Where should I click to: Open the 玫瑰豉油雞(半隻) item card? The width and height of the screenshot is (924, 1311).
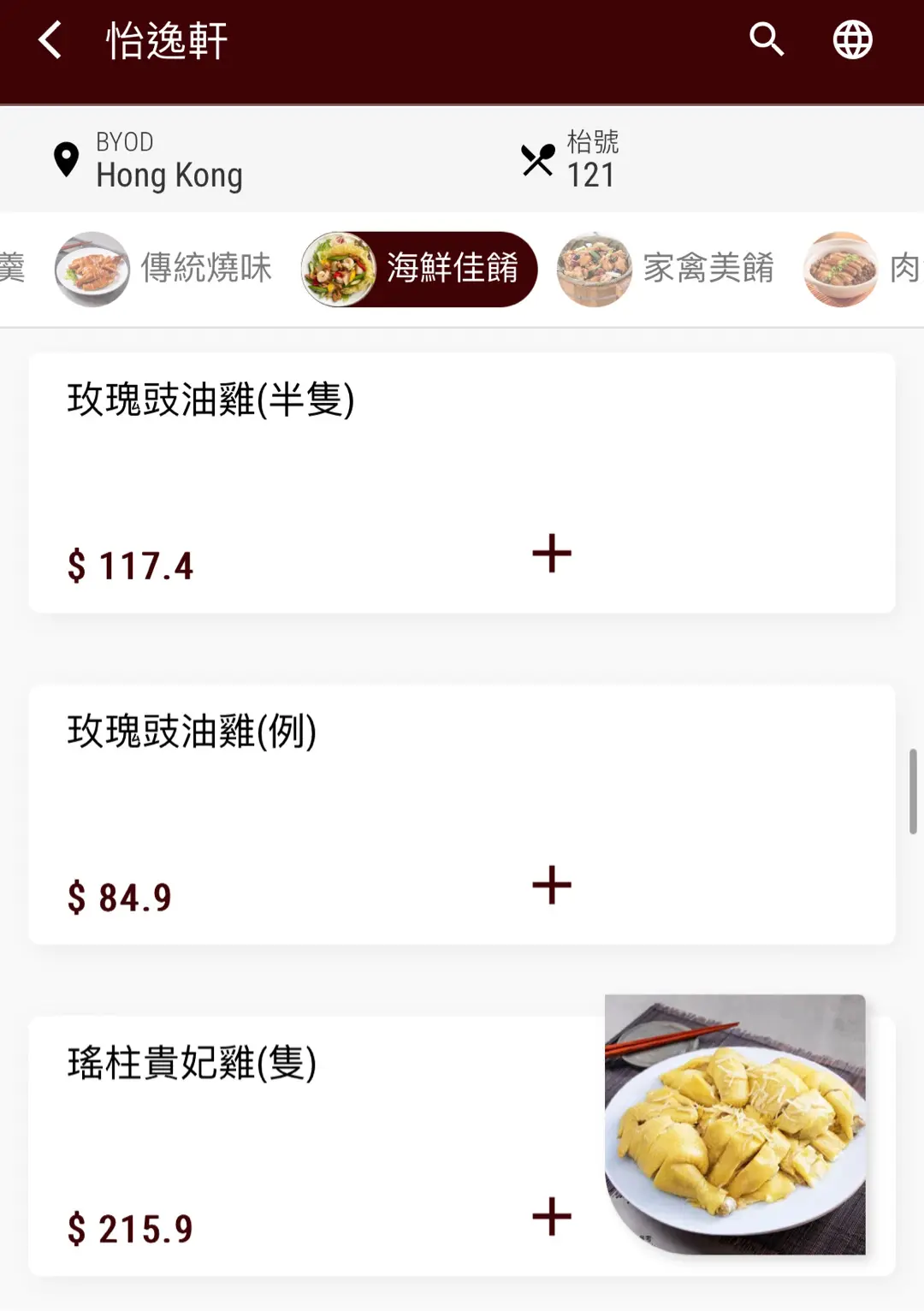[257, 462]
